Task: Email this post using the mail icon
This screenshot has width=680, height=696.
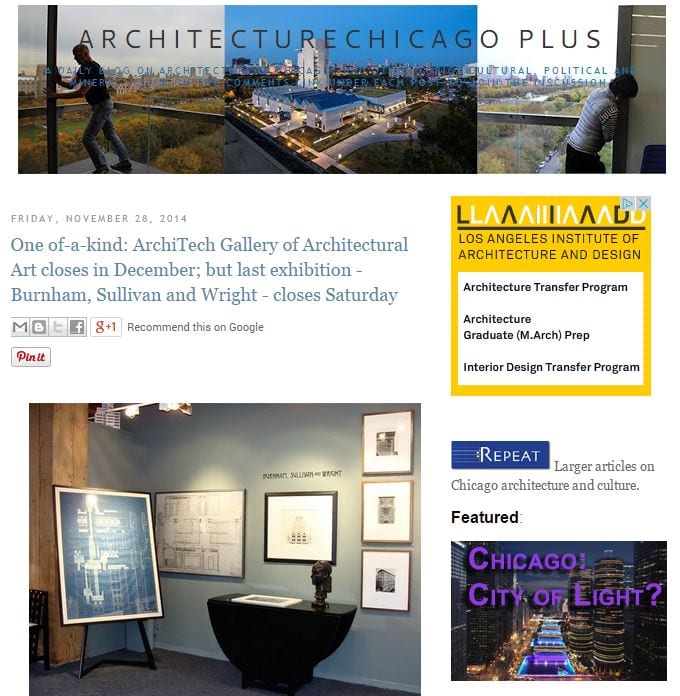Action: [x=20, y=327]
